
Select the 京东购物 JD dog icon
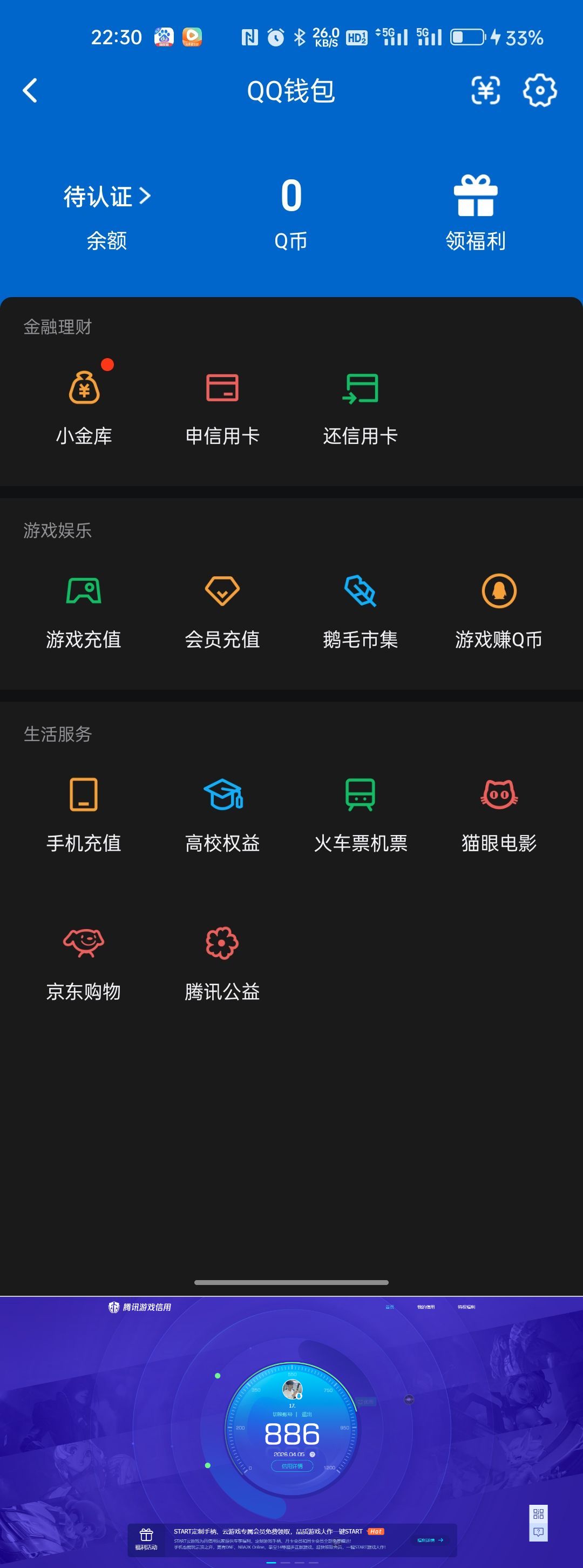pyautogui.click(x=84, y=943)
